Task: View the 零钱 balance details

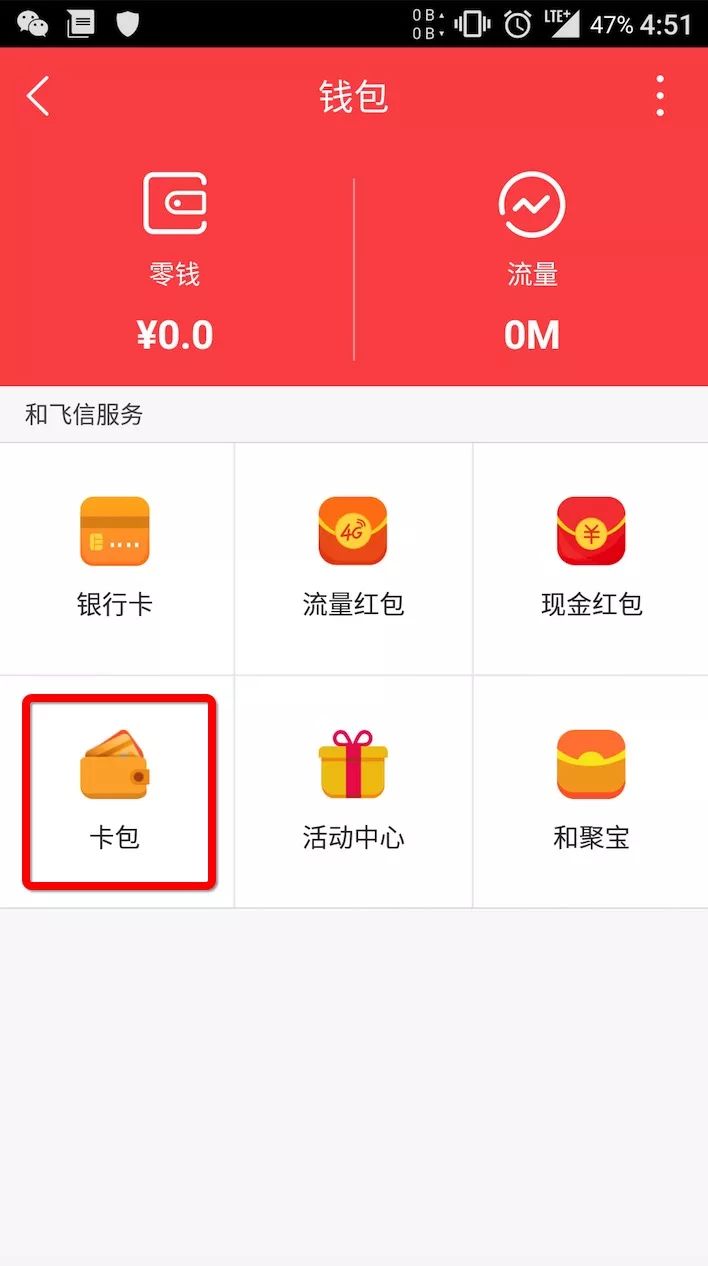Action: pyautogui.click(x=175, y=265)
